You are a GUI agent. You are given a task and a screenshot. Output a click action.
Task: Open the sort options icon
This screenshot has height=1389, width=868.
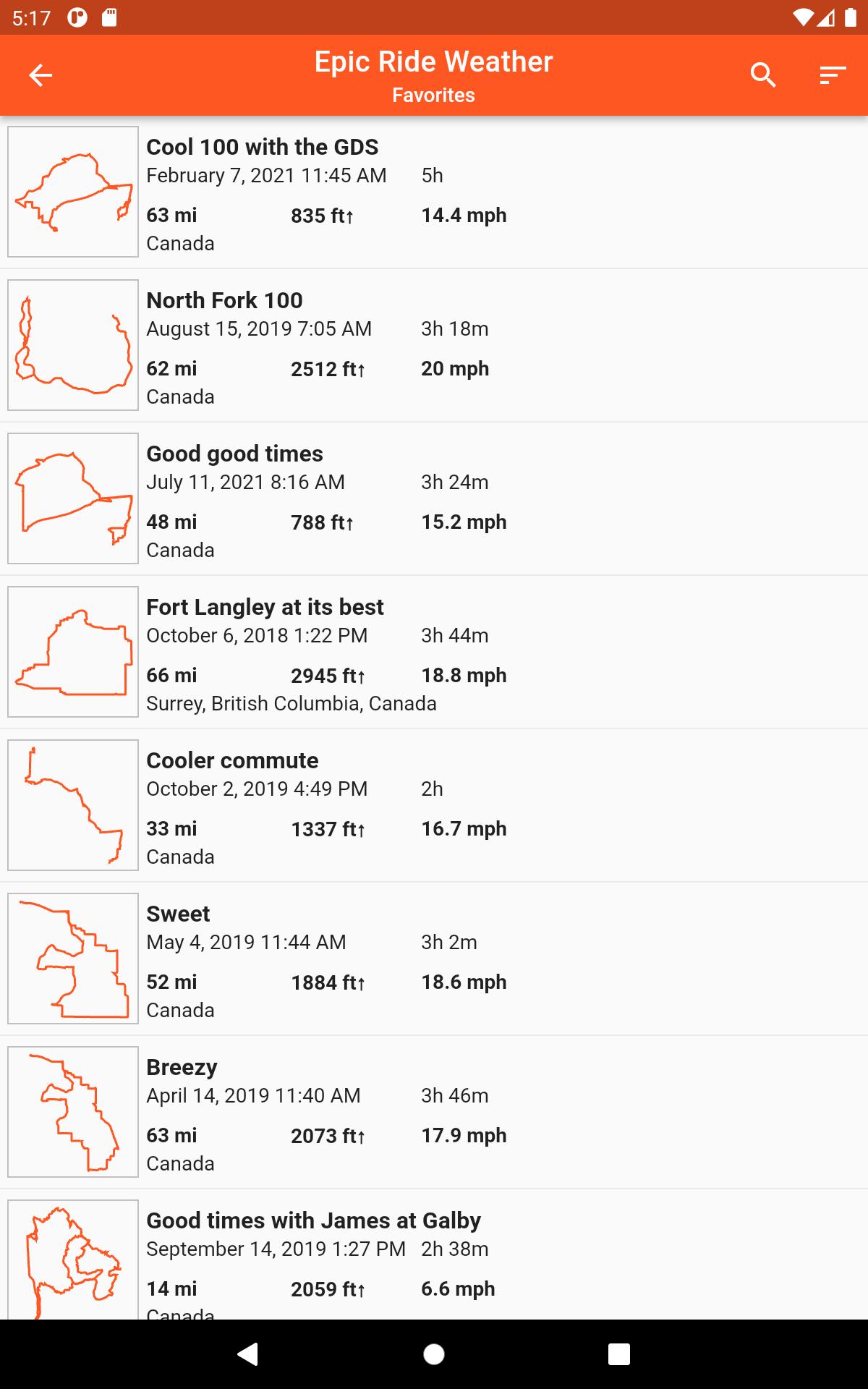(x=833, y=75)
